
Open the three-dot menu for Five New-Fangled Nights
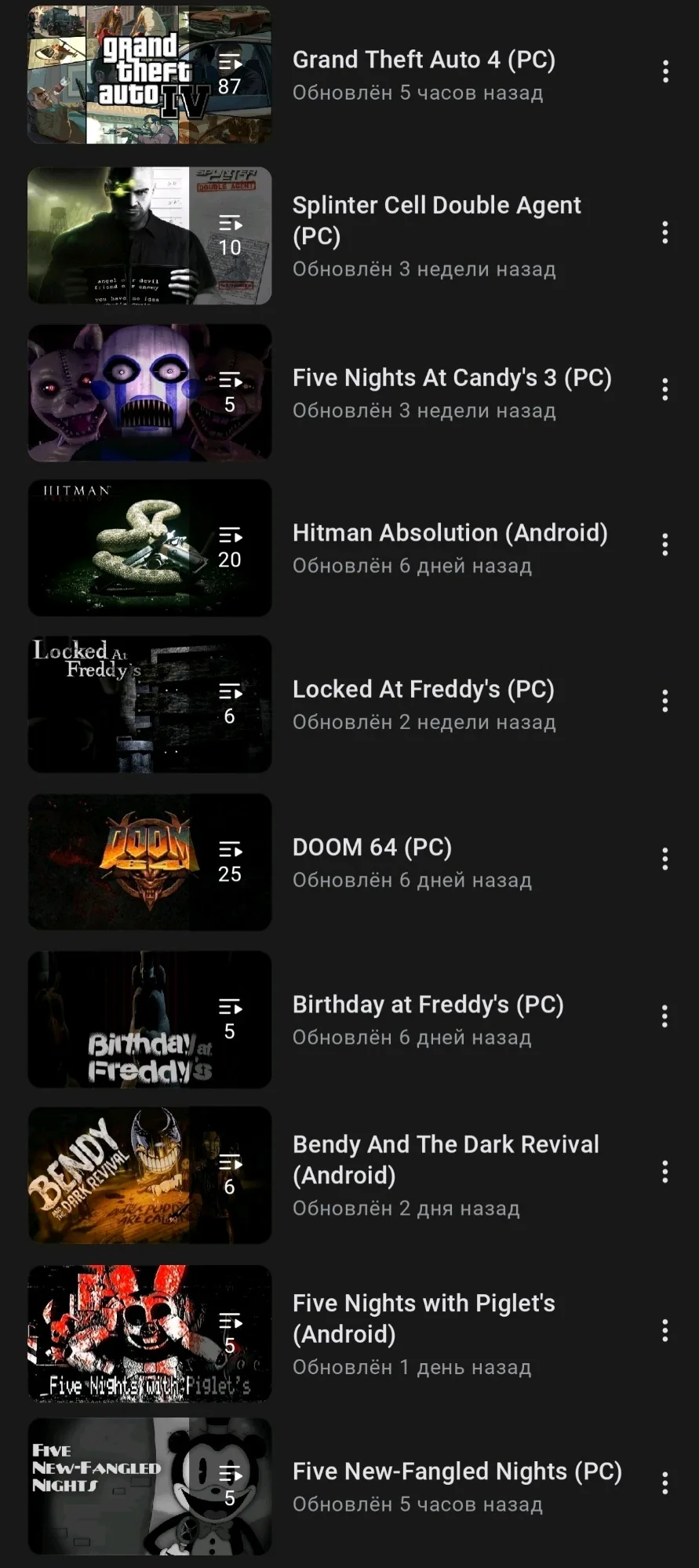(665, 1483)
